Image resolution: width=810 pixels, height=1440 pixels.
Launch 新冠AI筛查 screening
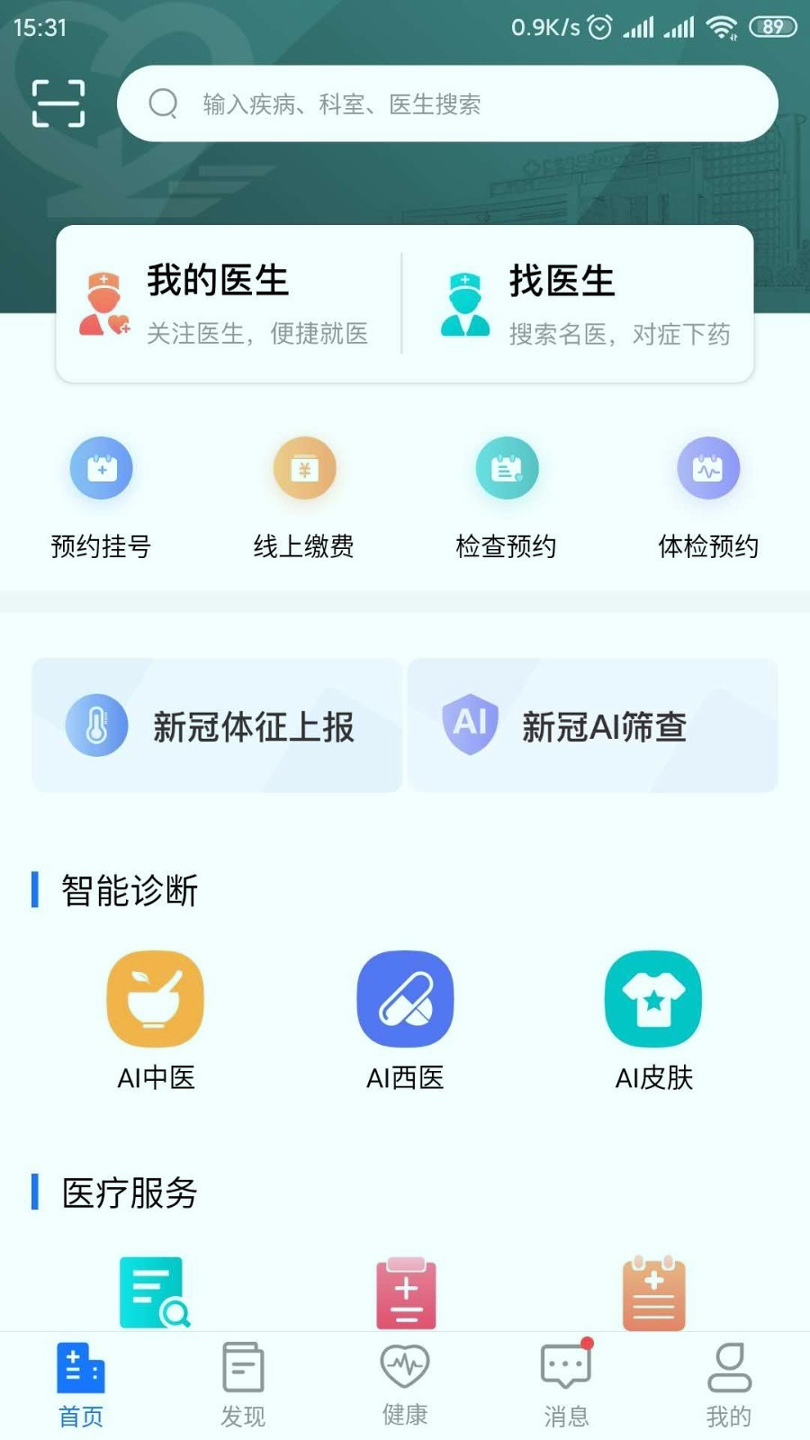point(592,725)
